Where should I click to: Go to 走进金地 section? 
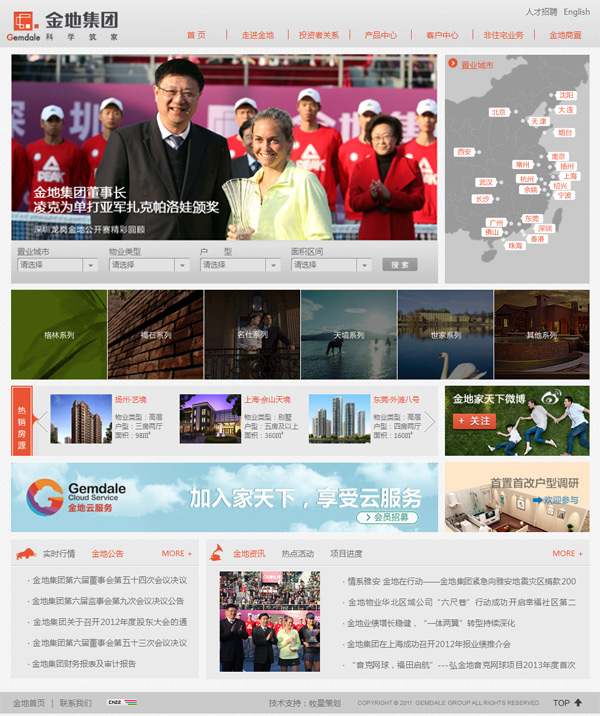257,35
